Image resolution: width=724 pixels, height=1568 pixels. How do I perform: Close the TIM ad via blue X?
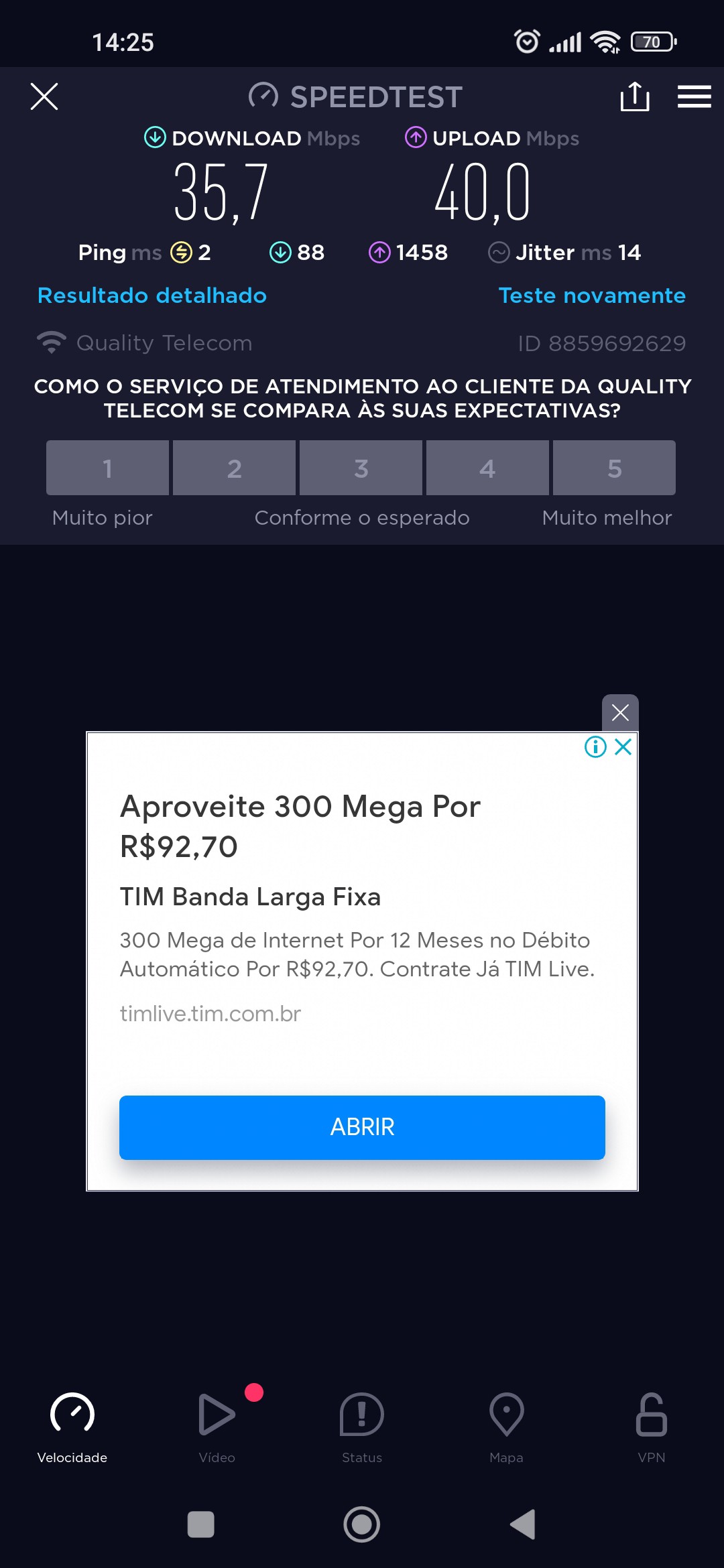pyautogui.click(x=623, y=746)
